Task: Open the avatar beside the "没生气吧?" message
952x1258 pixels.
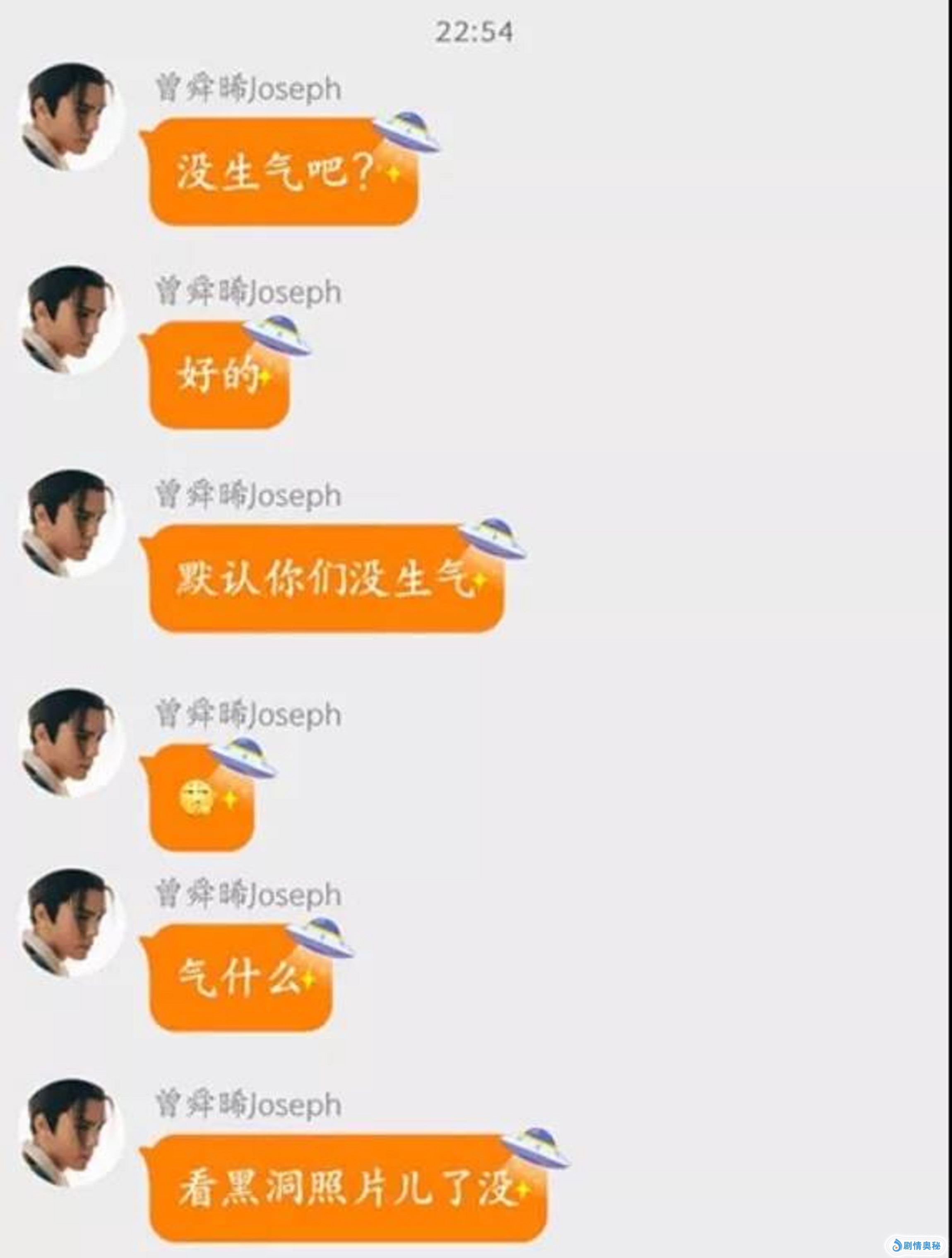Action: click(x=72, y=117)
